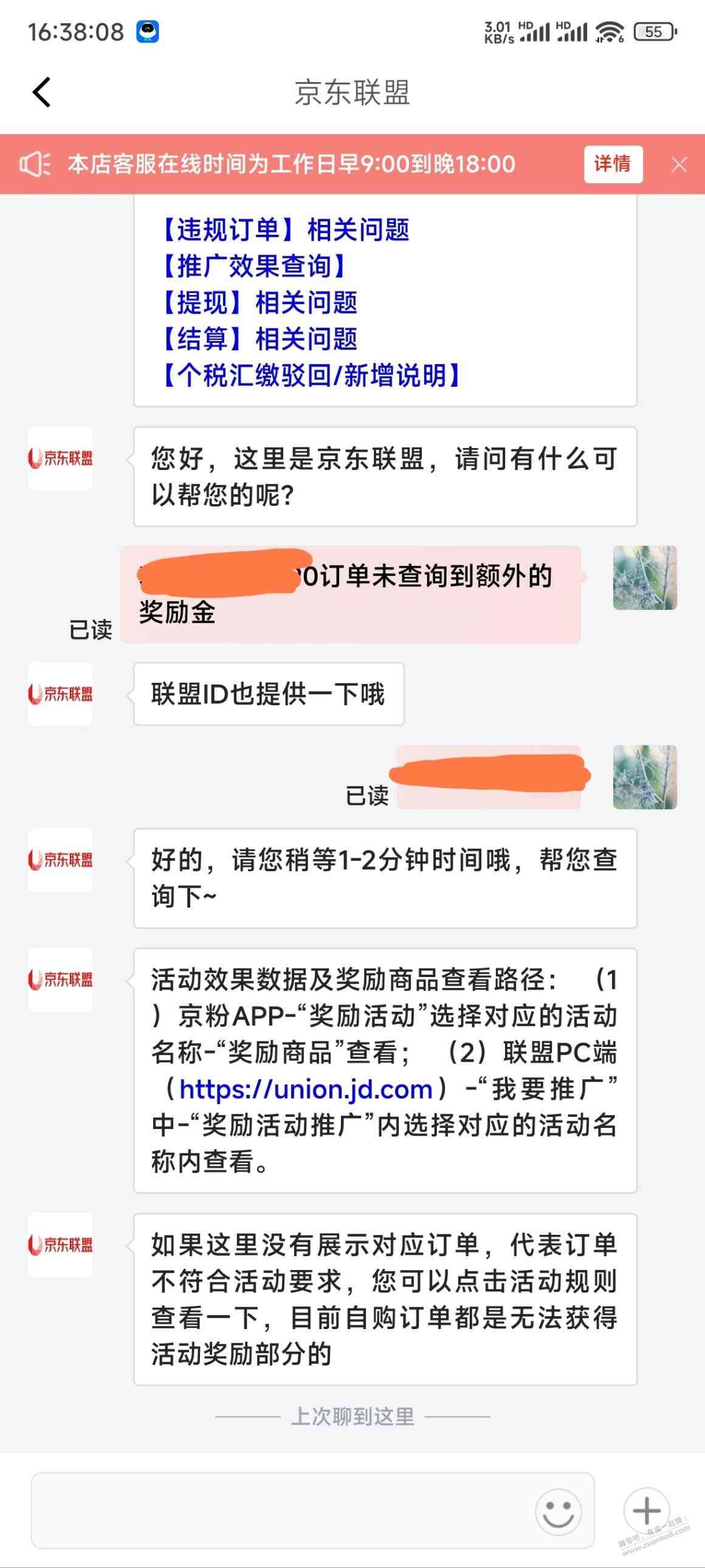This screenshot has width=705, height=1568.
Task: Open the https://union.jd.com link
Action: point(305,1089)
